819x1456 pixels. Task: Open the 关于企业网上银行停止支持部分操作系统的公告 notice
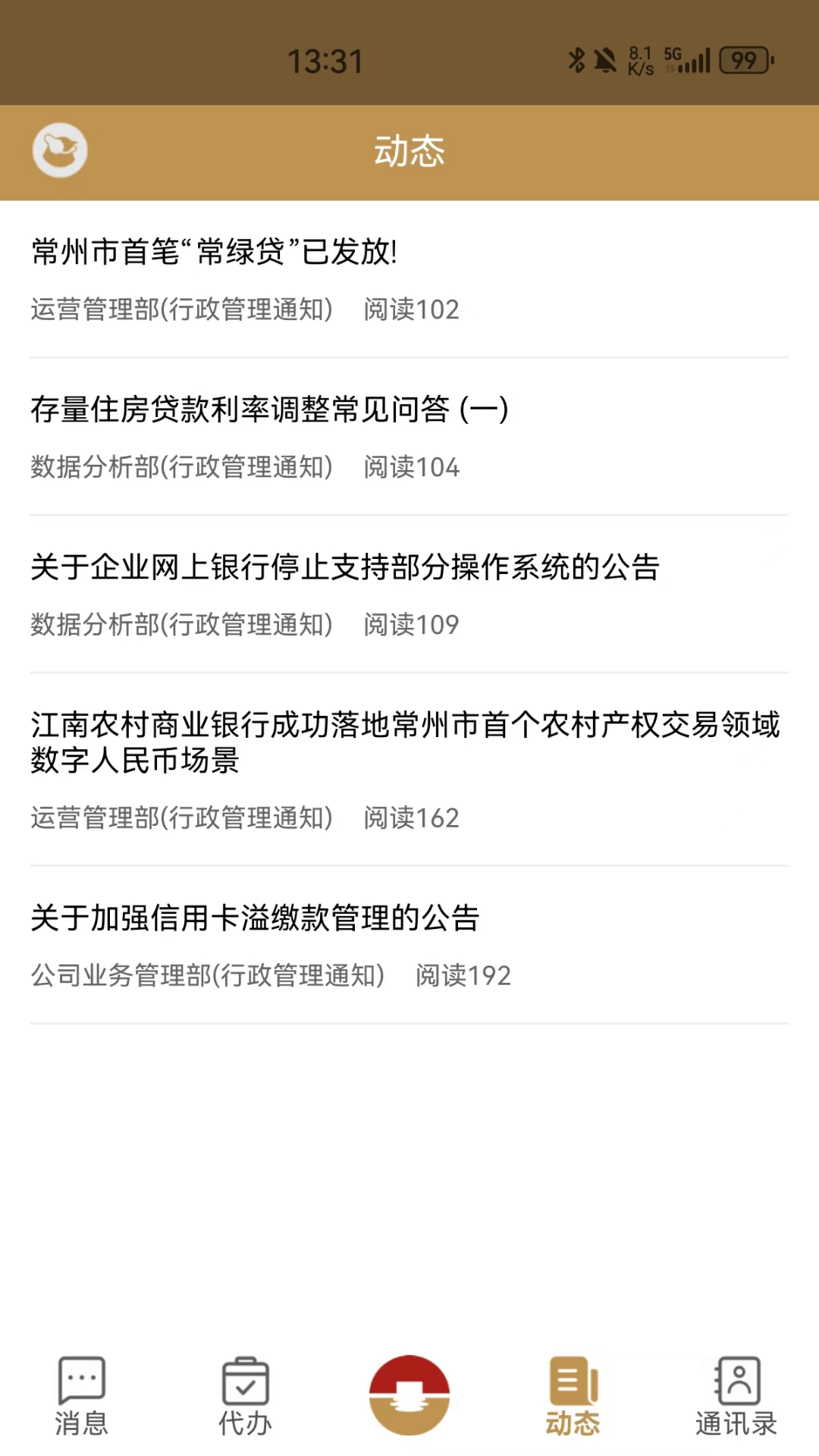coord(345,567)
